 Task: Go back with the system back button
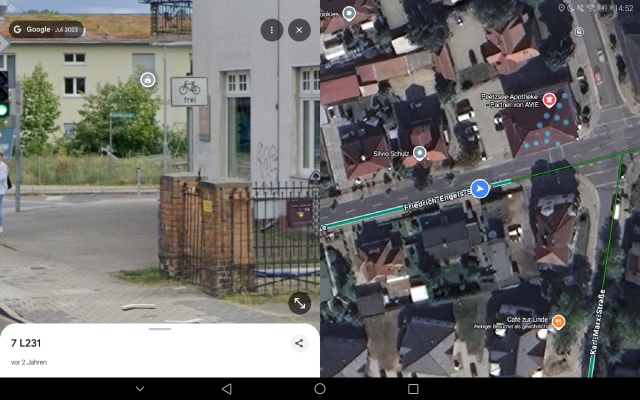point(226,388)
